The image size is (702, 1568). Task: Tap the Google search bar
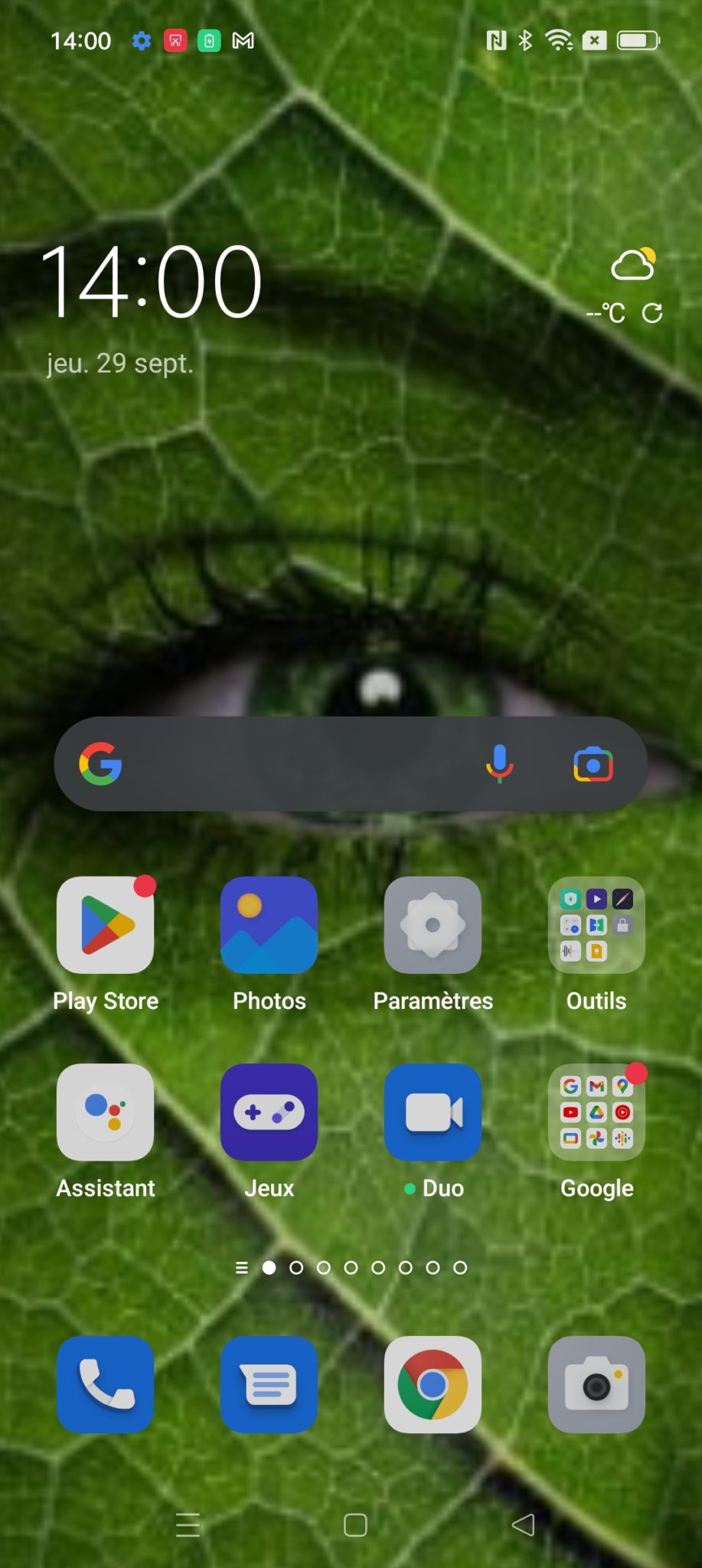299,764
